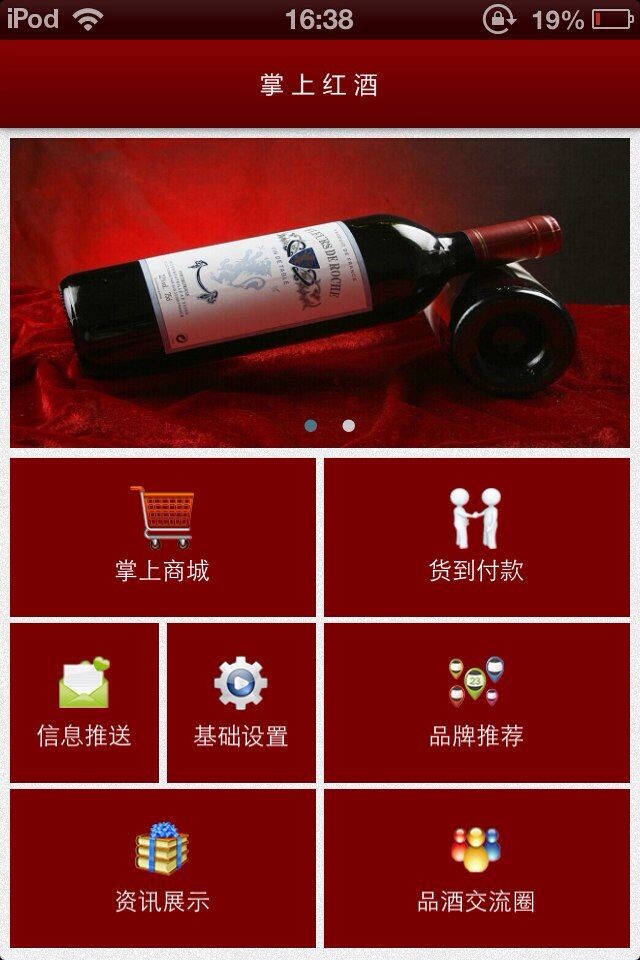Select the second banner page indicator dot
640x960 pixels.
click(348, 426)
